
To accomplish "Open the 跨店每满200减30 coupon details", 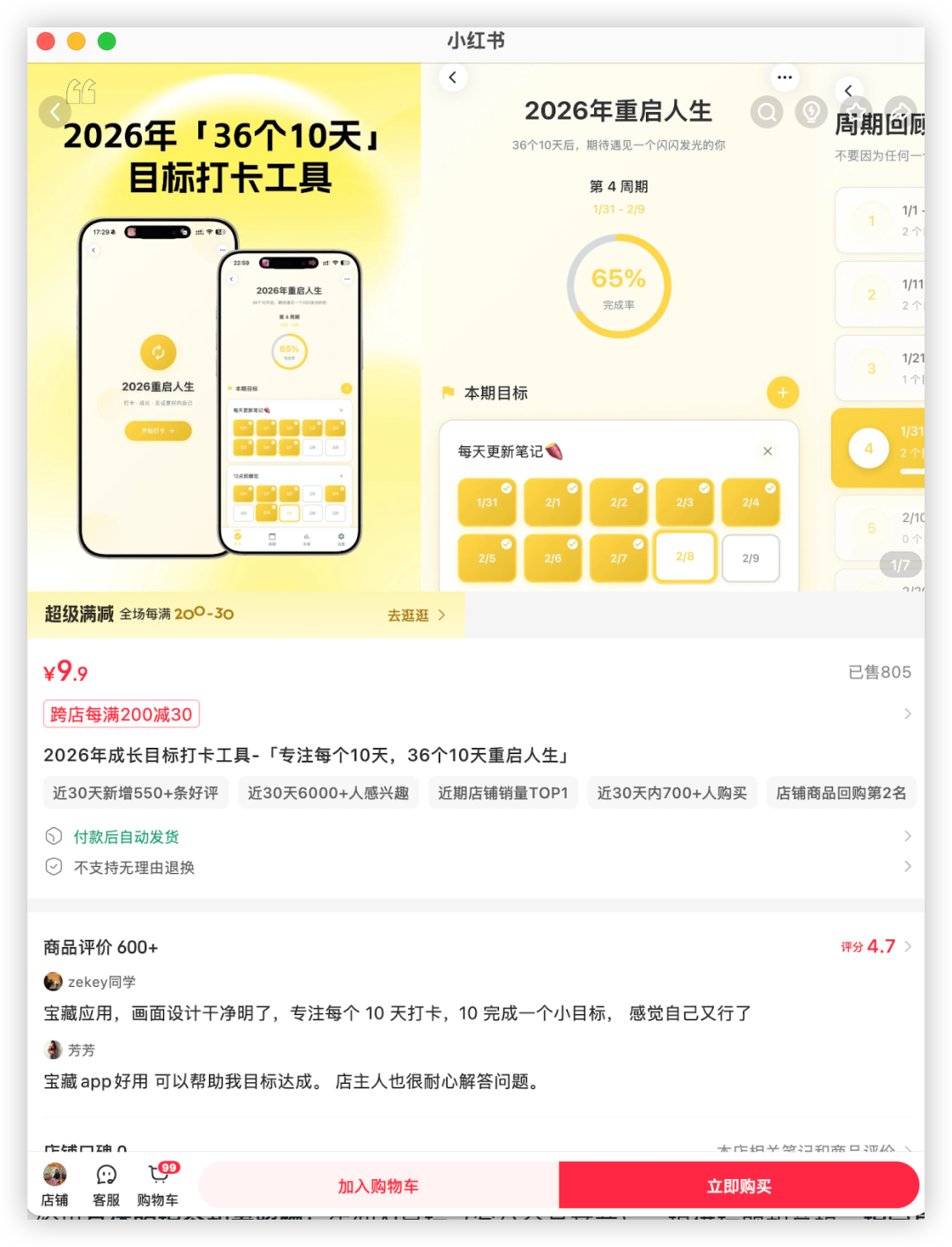I will pos(122,714).
